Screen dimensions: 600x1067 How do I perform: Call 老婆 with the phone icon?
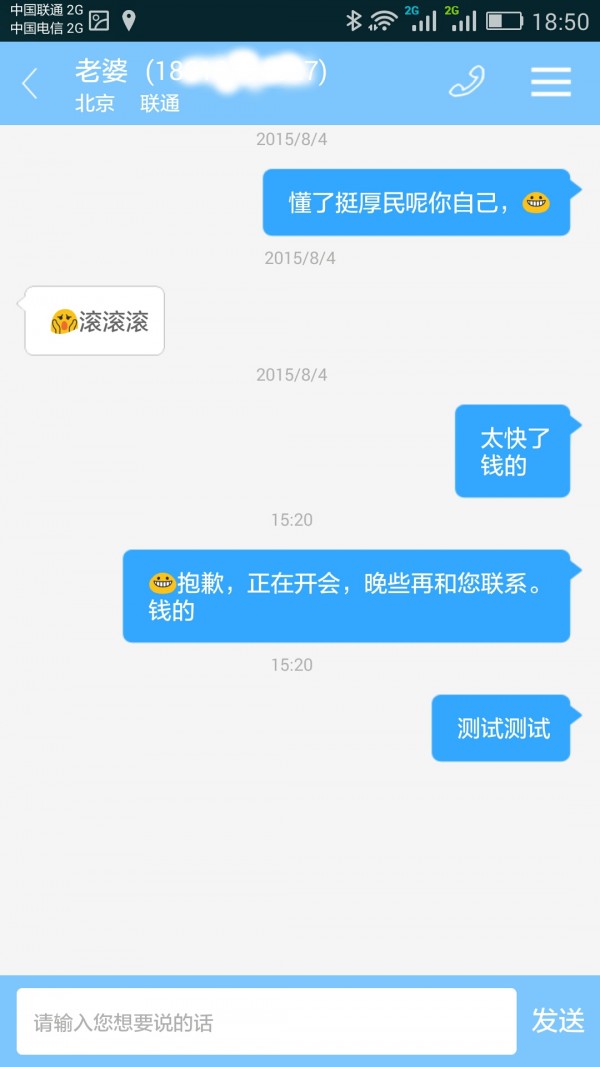click(467, 82)
